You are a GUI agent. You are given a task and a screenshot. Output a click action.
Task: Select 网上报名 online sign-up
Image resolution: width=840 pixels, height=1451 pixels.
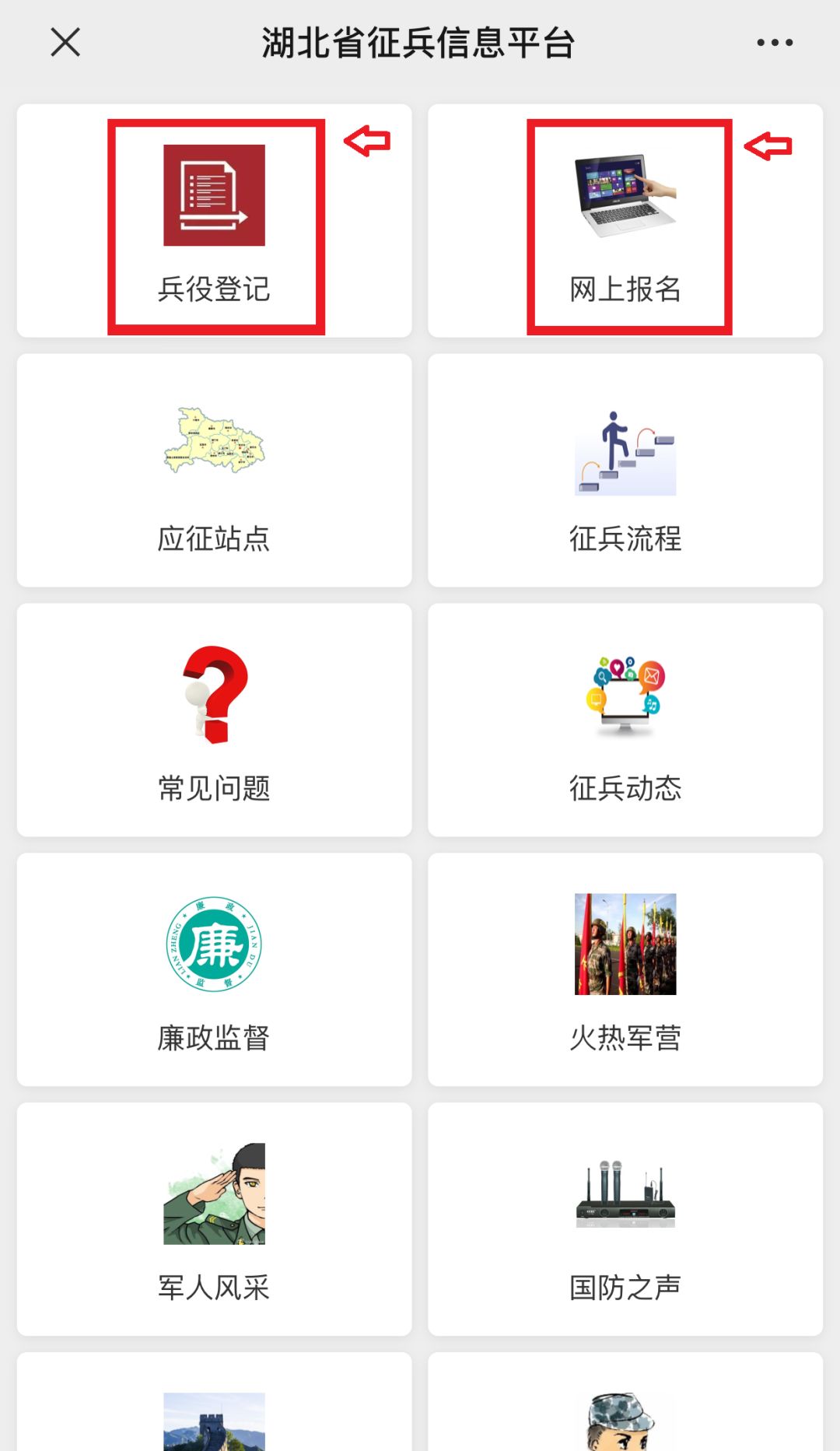pos(625,222)
